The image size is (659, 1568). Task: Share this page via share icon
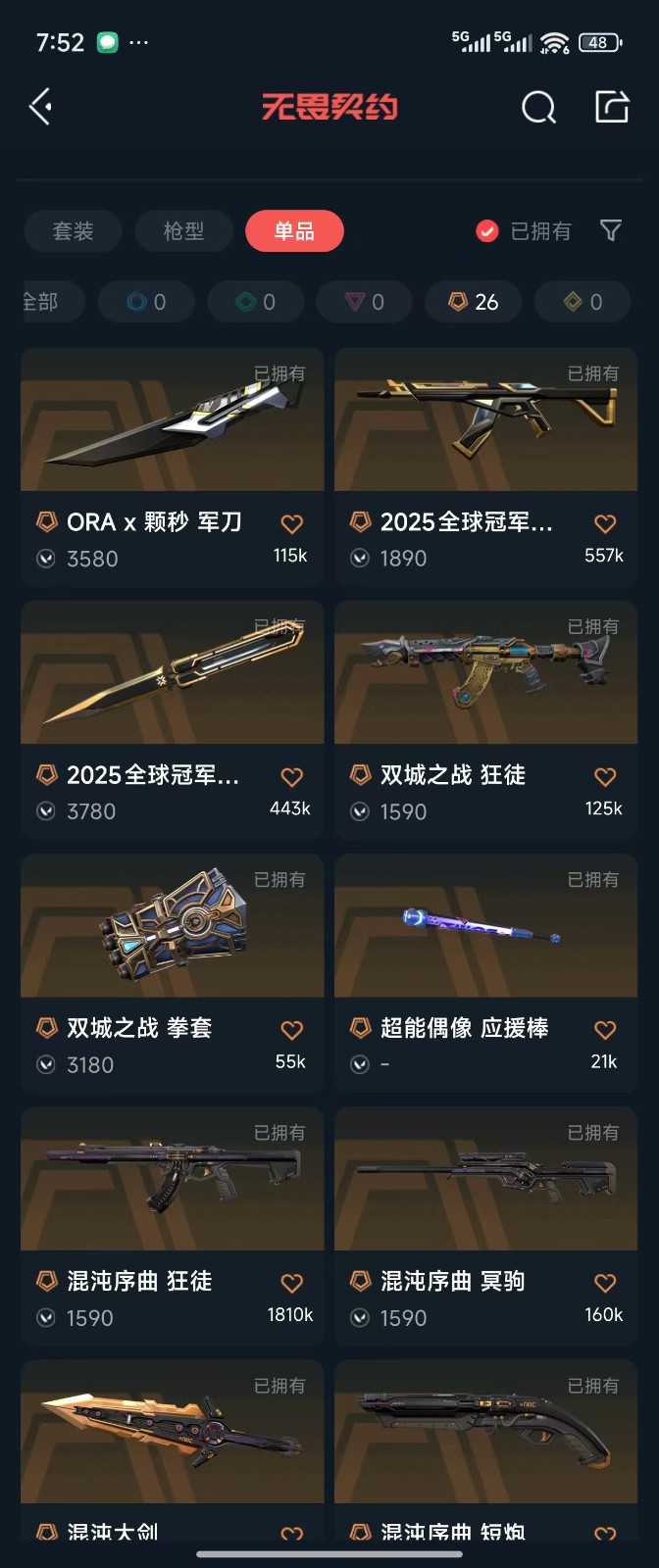pyautogui.click(x=612, y=107)
